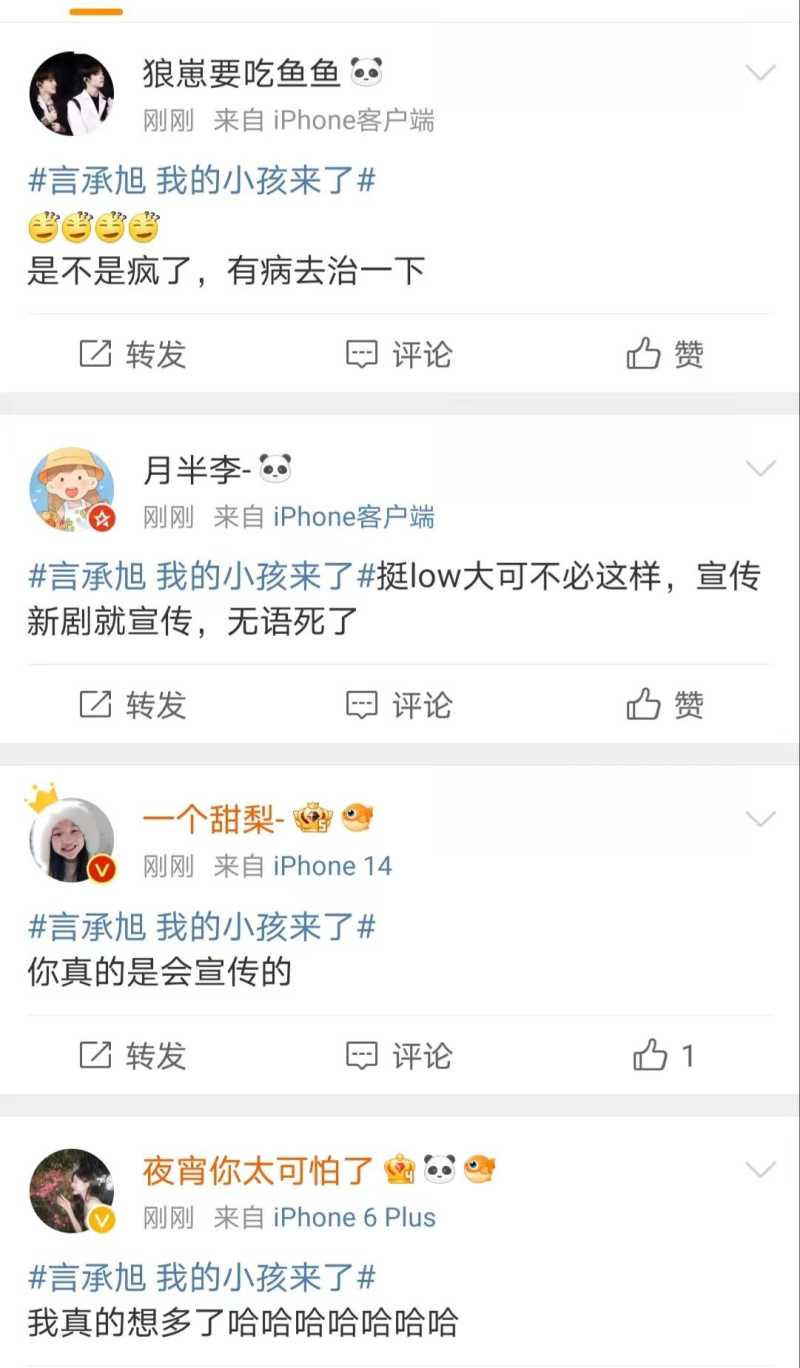
Task: Open the hashtag in 一个甜梨-'s post
Action: tap(202, 927)
